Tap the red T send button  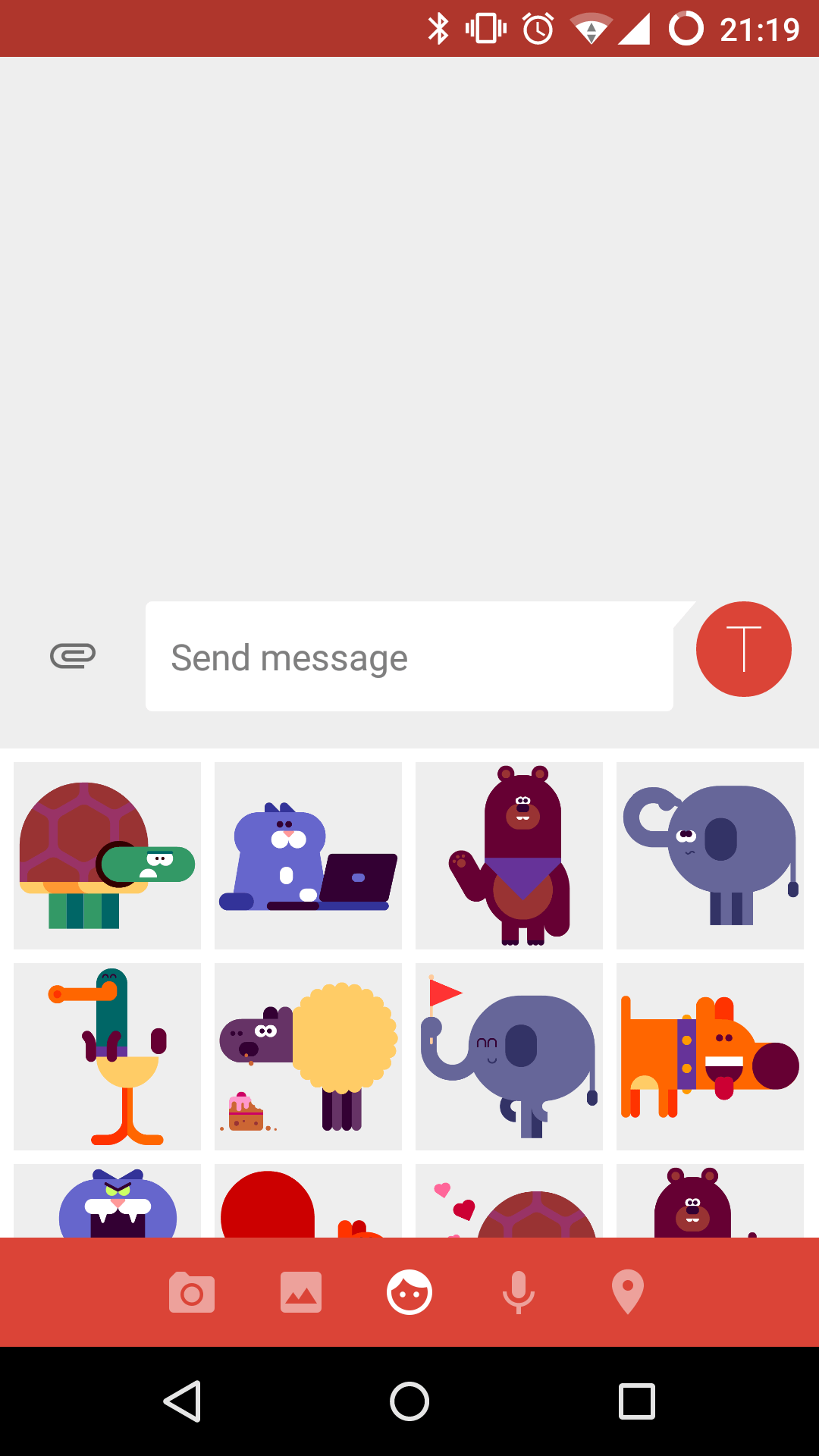(x=743, y=649)
